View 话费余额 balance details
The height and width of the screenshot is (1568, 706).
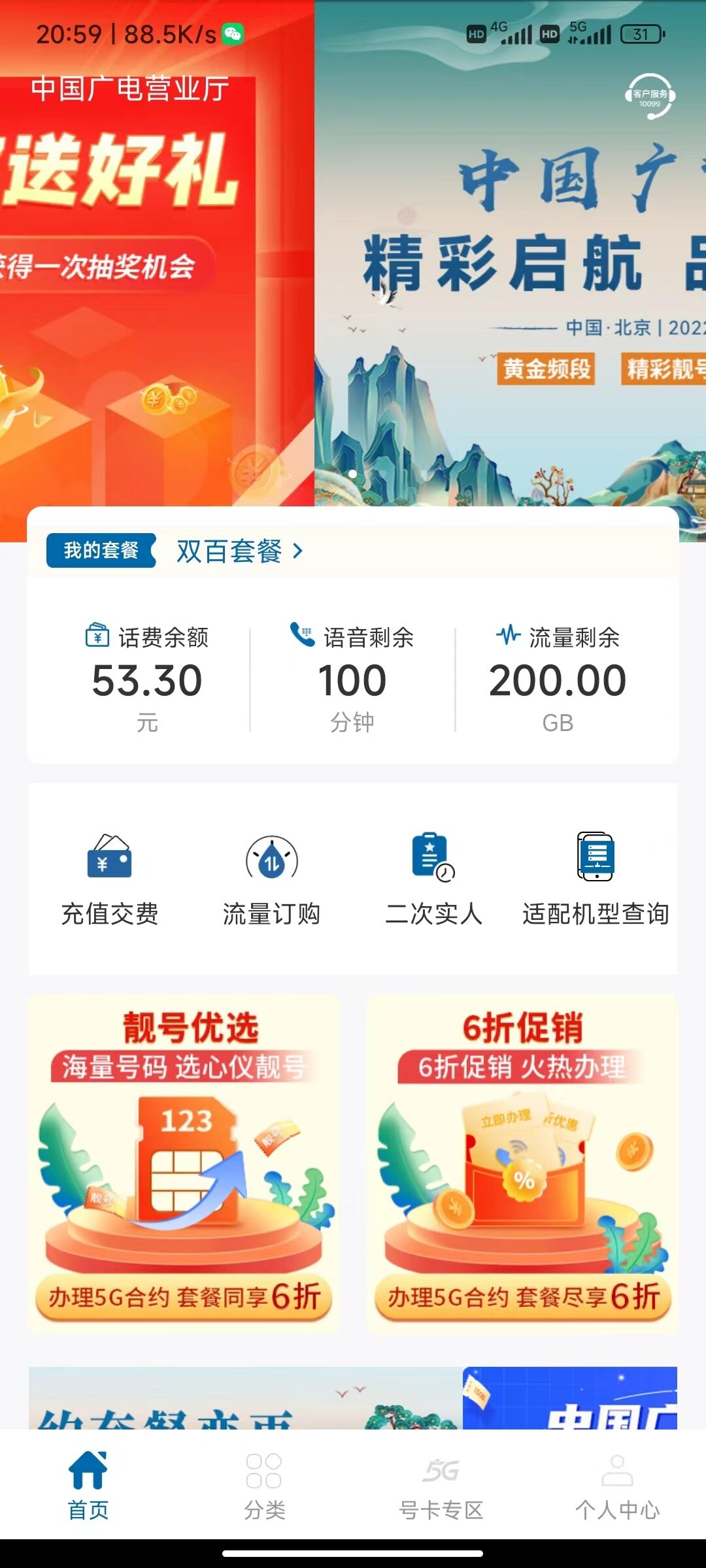click(x=147, y=679)
